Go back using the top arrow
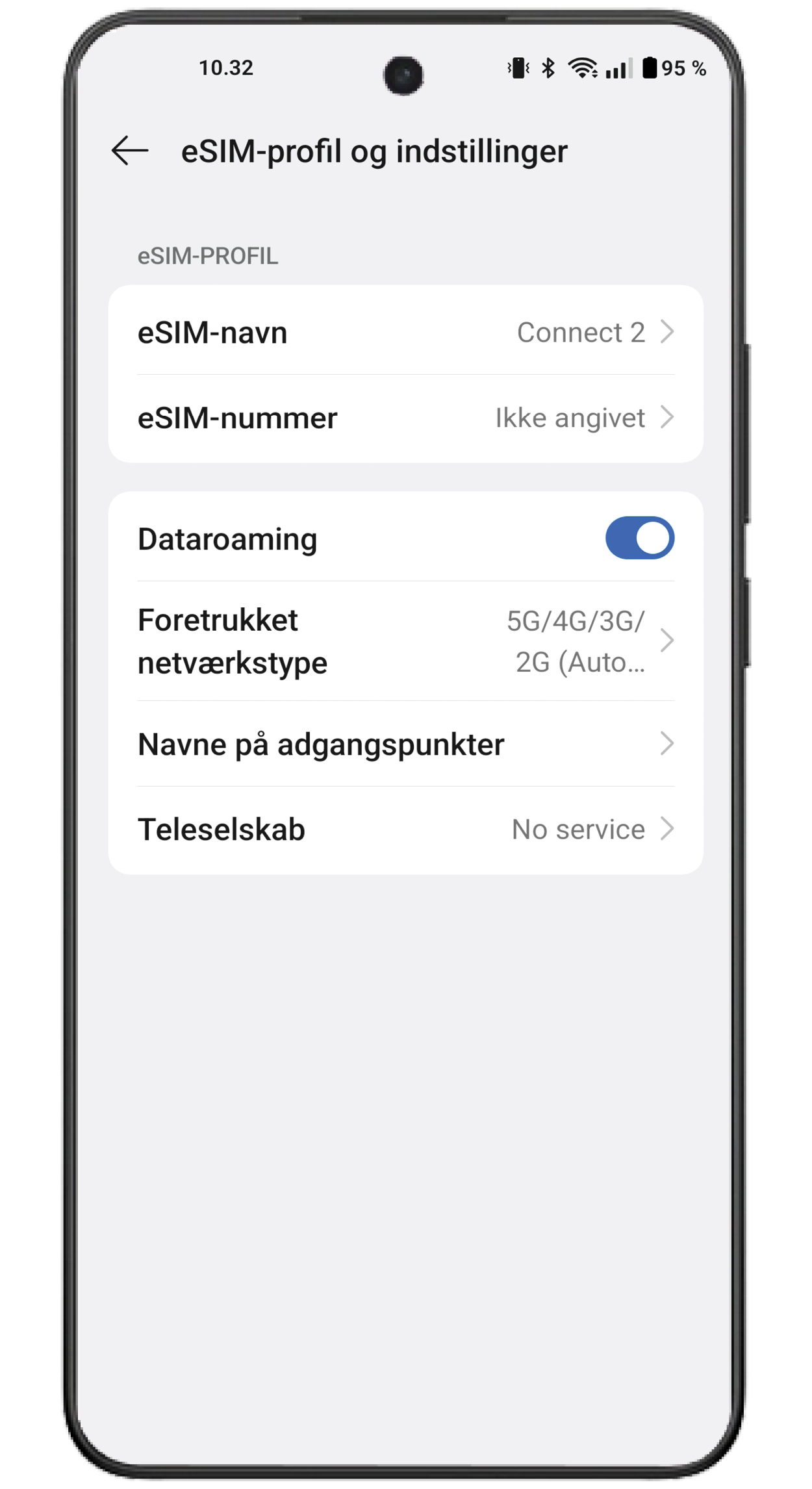The image size is (812, 1489). 130,151
